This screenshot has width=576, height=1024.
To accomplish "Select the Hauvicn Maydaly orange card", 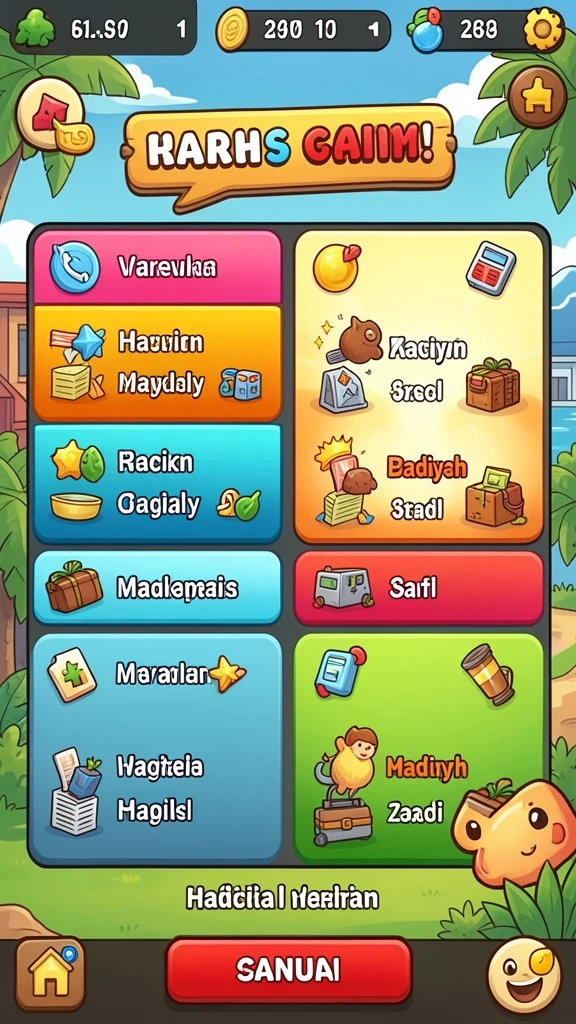I will click(x=157, y=363).
